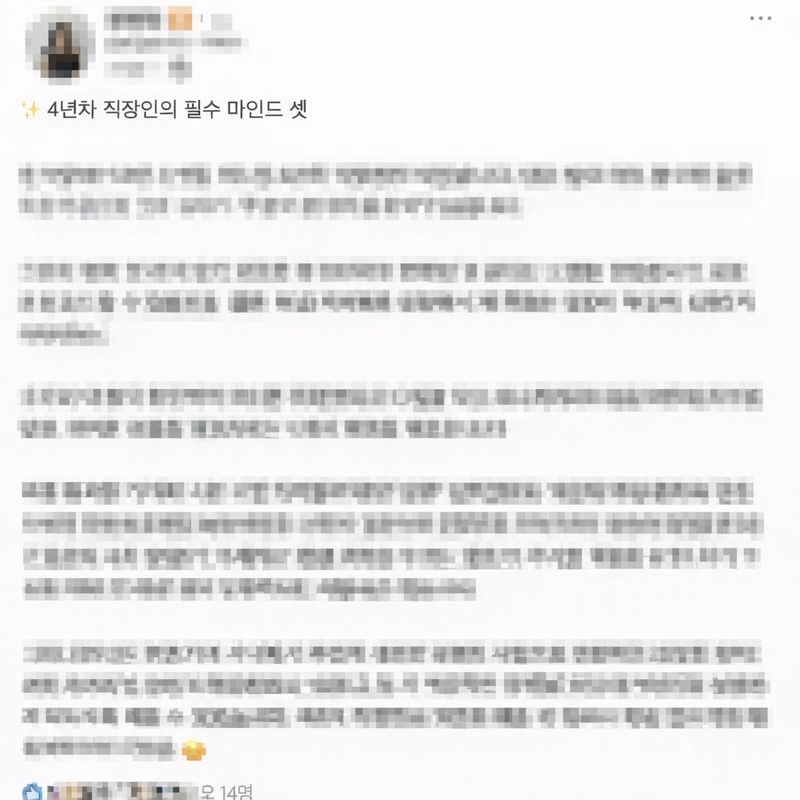The height and width of the screenshot is (800, 800).
Task: Open the post's overflow menu
Action: 771,21
